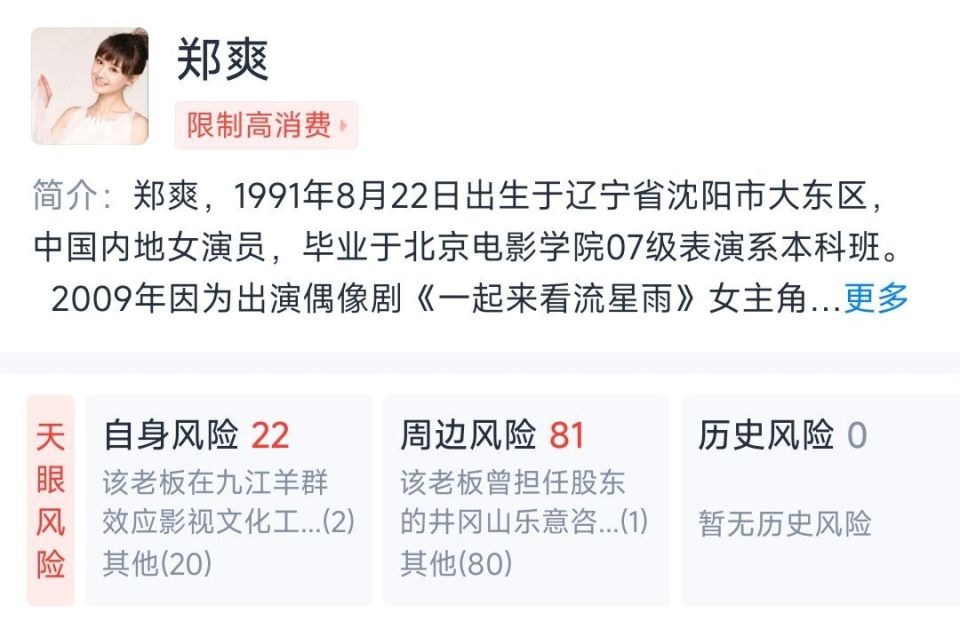960x621 pixels.
Task: Open the 限制高消费 tag
Action: point(266,126)
